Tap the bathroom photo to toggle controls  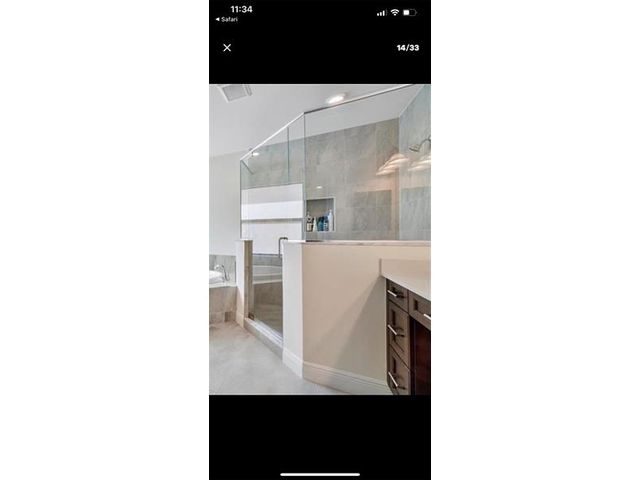click(x=320, y=239)
